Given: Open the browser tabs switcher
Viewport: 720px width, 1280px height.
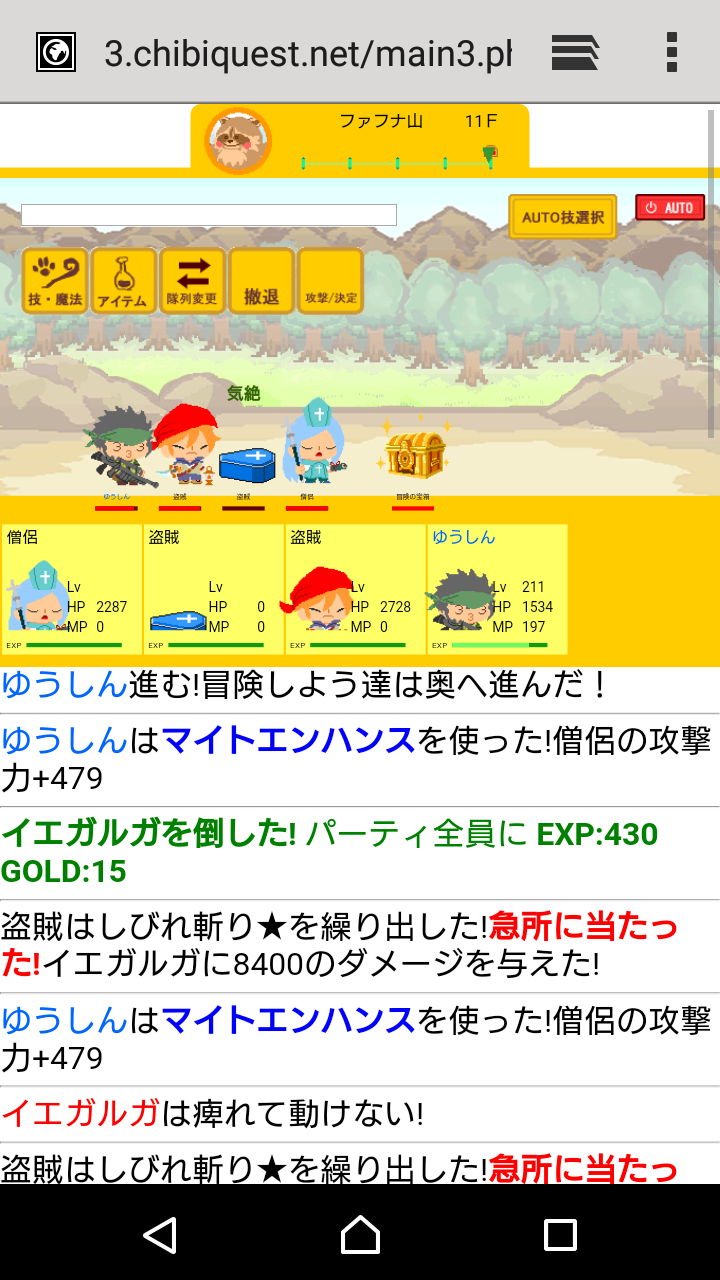Looking at the screenshot, I should tap(575, 52).
